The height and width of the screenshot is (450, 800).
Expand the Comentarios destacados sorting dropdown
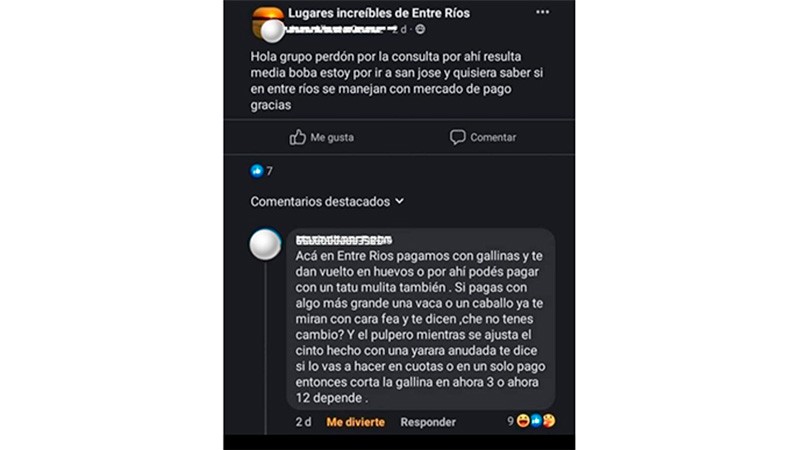pos(327,201)
